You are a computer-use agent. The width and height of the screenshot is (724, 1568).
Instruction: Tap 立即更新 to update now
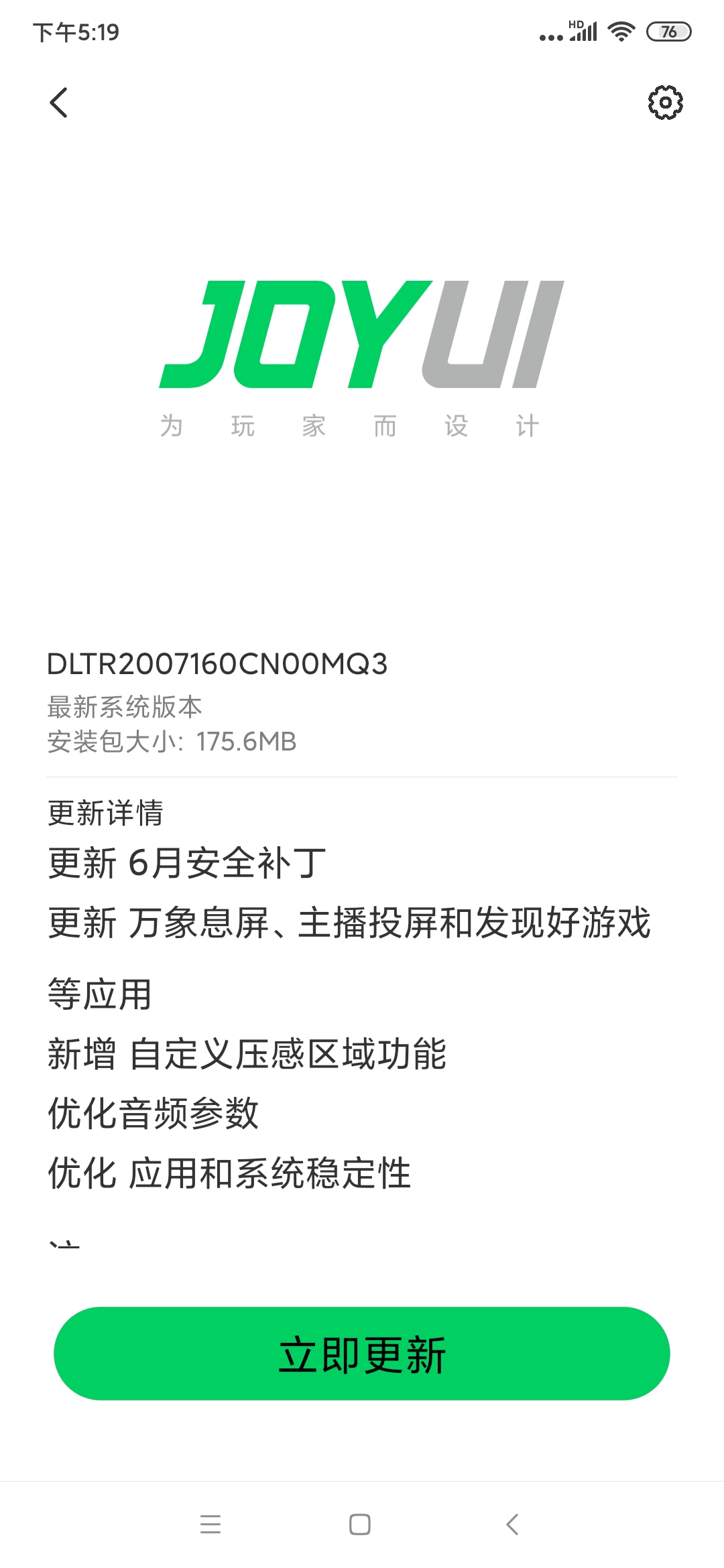pos(362,1354)
